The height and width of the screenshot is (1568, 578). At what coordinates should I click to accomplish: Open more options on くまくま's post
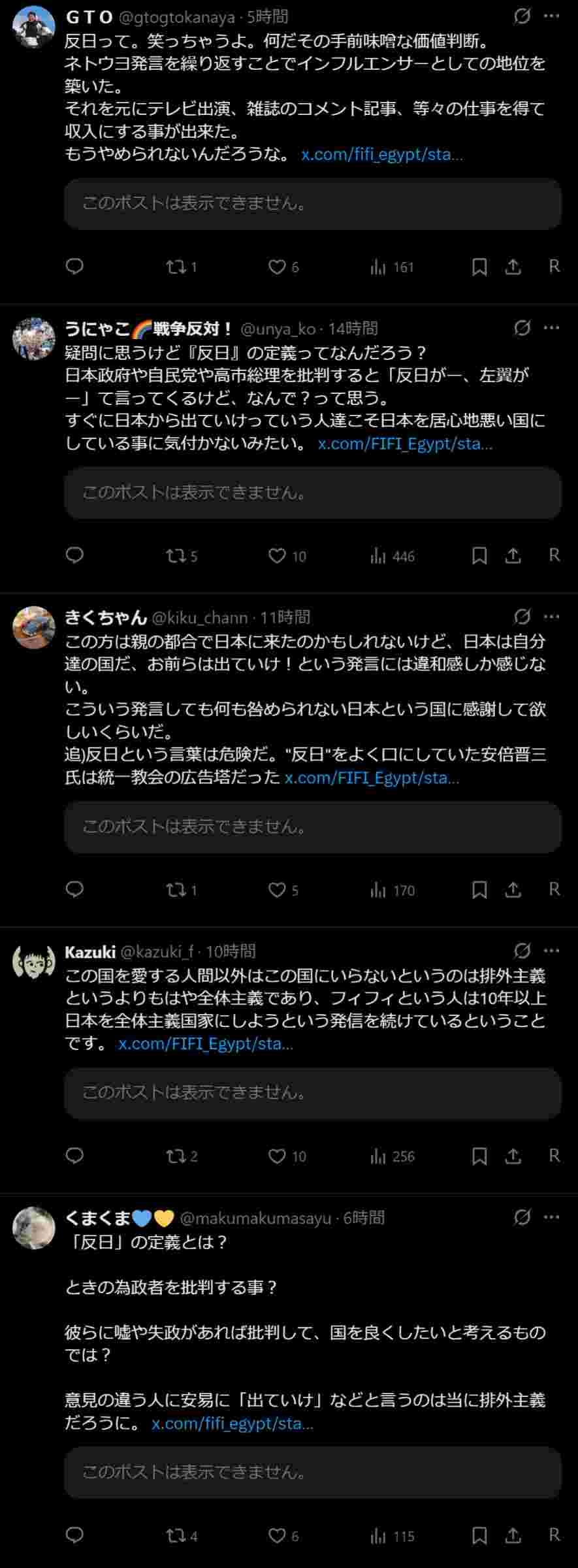[x=552, y=1217]
